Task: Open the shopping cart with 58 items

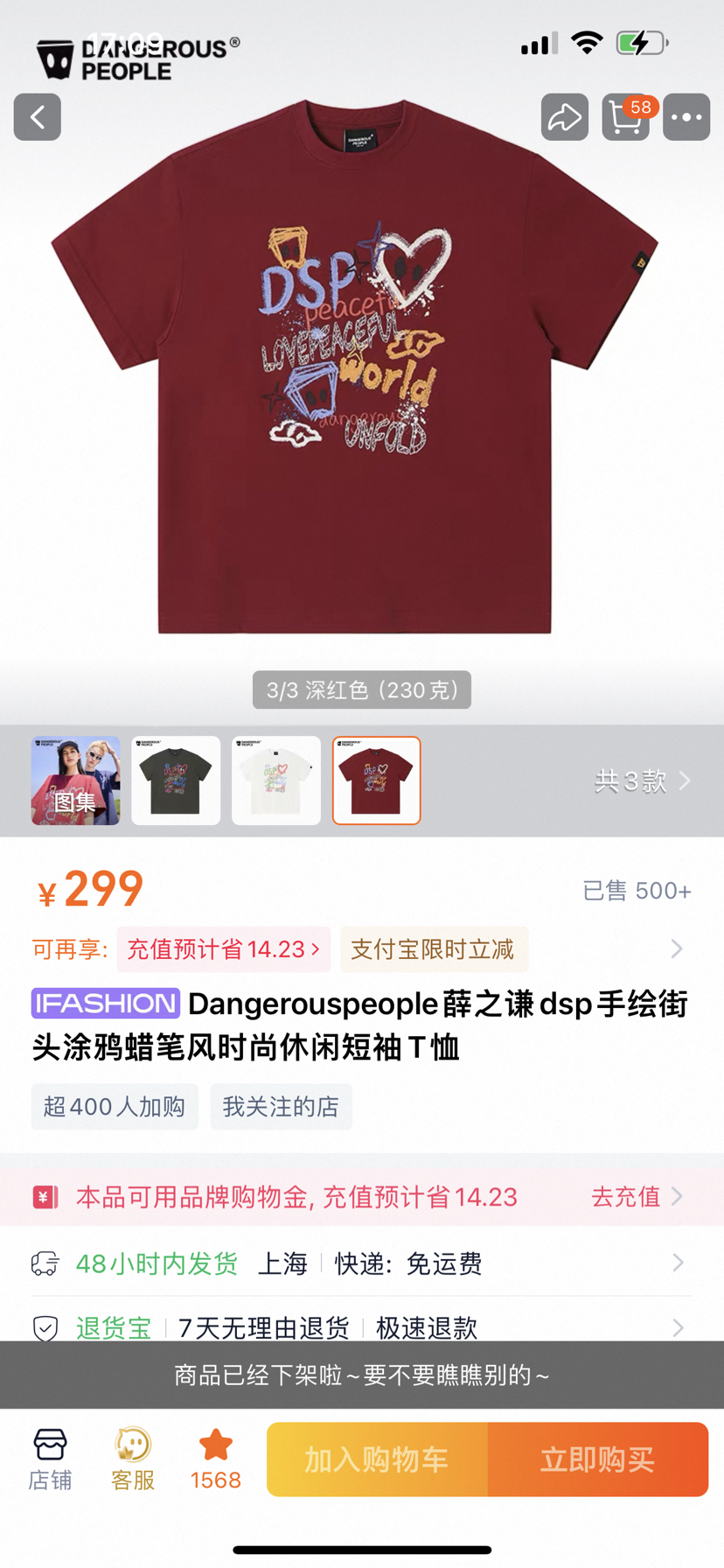Action: coord(625,116)
